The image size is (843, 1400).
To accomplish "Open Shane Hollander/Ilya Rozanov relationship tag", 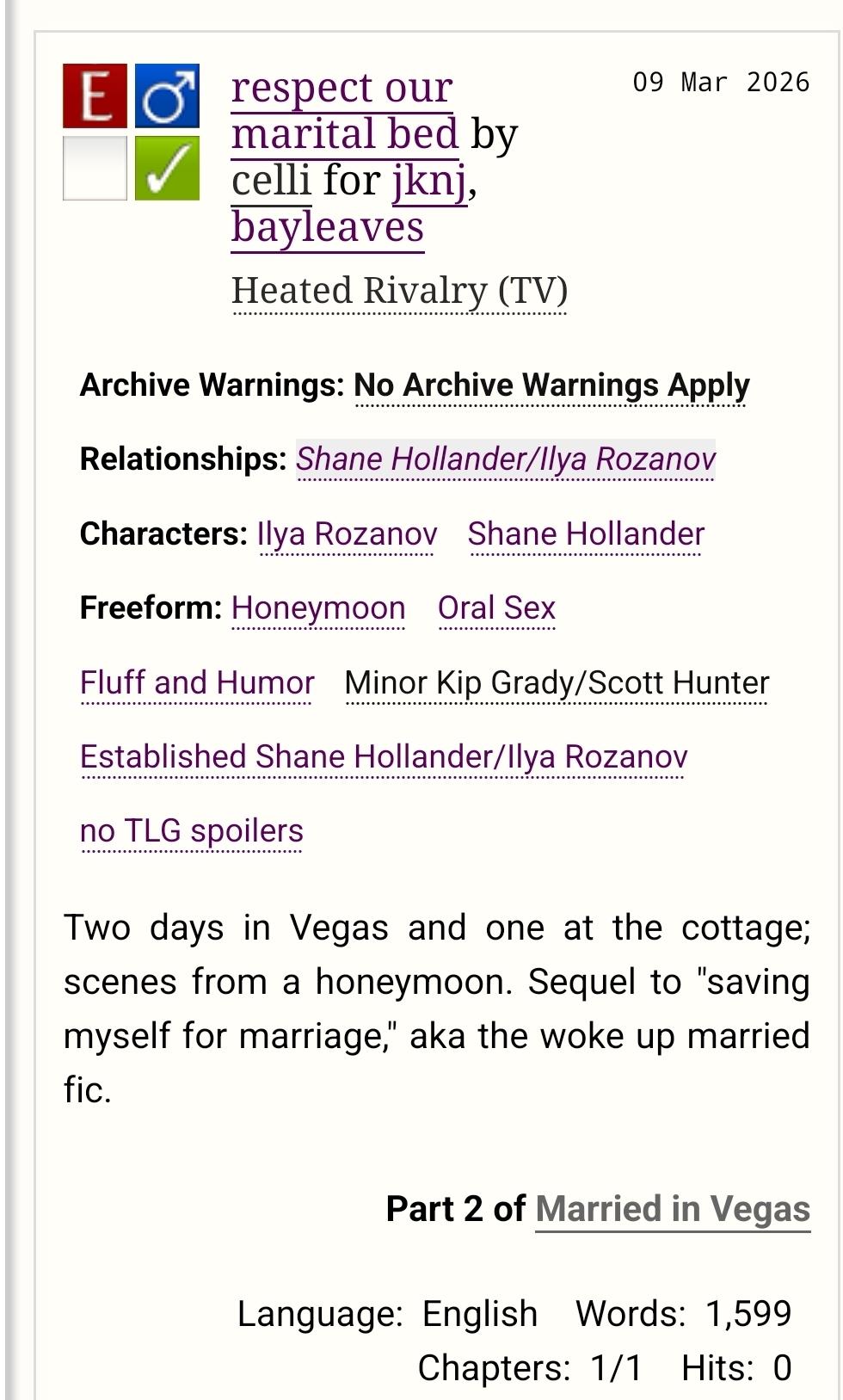I will click(x=506, y=459).
